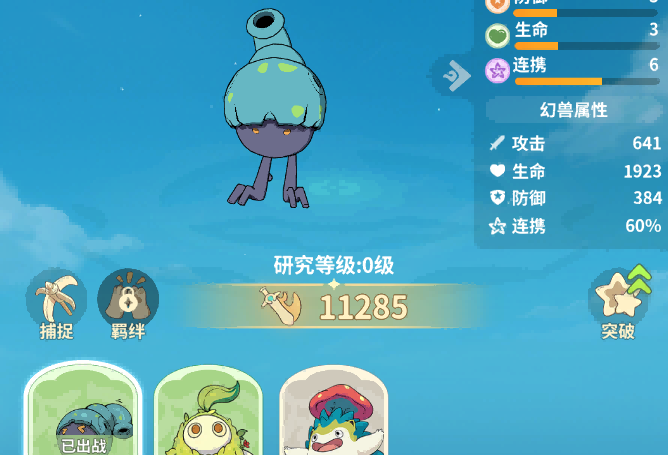The height and width of the screenshot is (455, 668).
Task: Open the 羁绊 bond button
Action: pyautogui.click(x=128, y=304)
